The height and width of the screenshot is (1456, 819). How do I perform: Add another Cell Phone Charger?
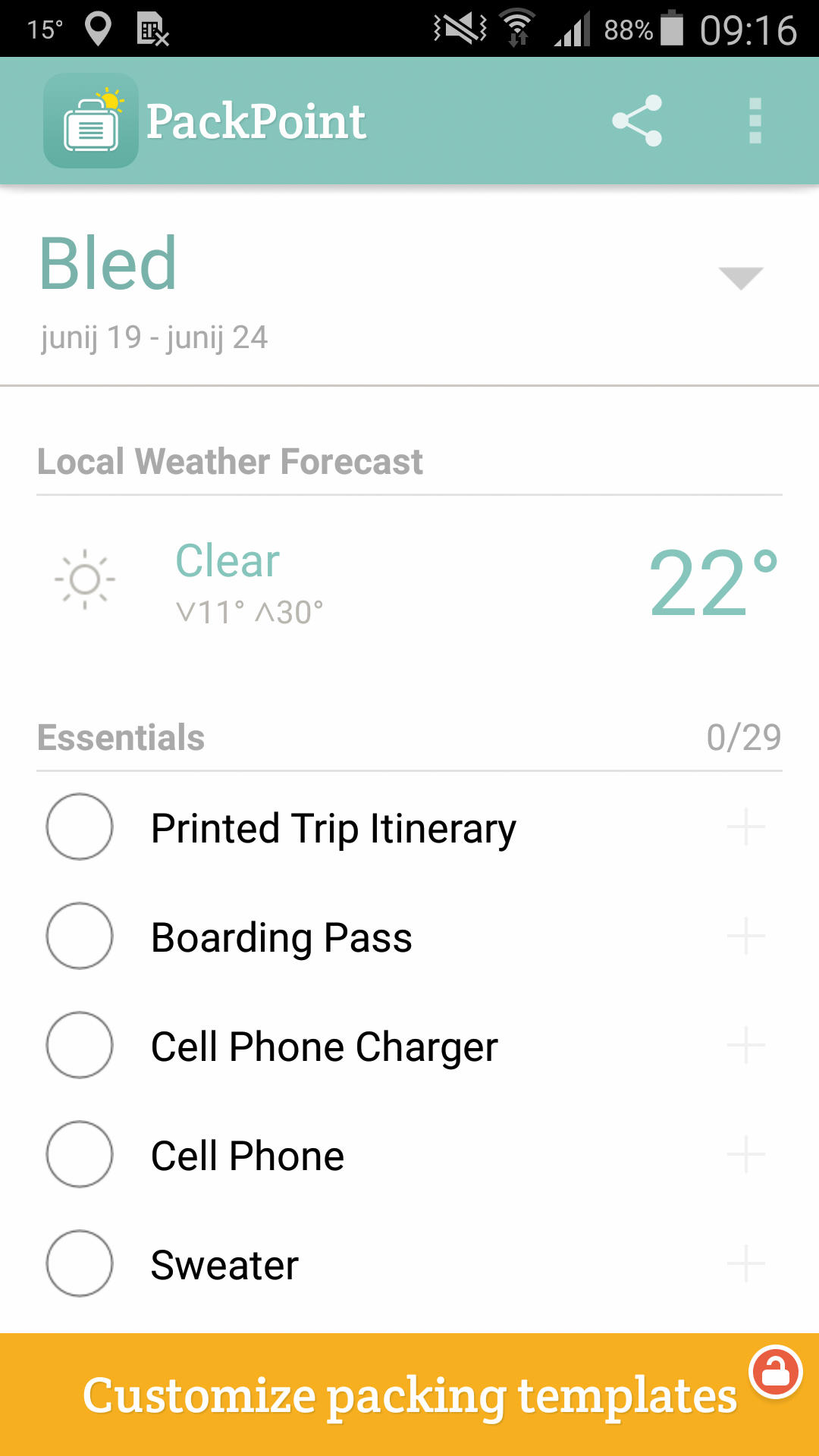pyautogui.click(x=745, y=1045)
